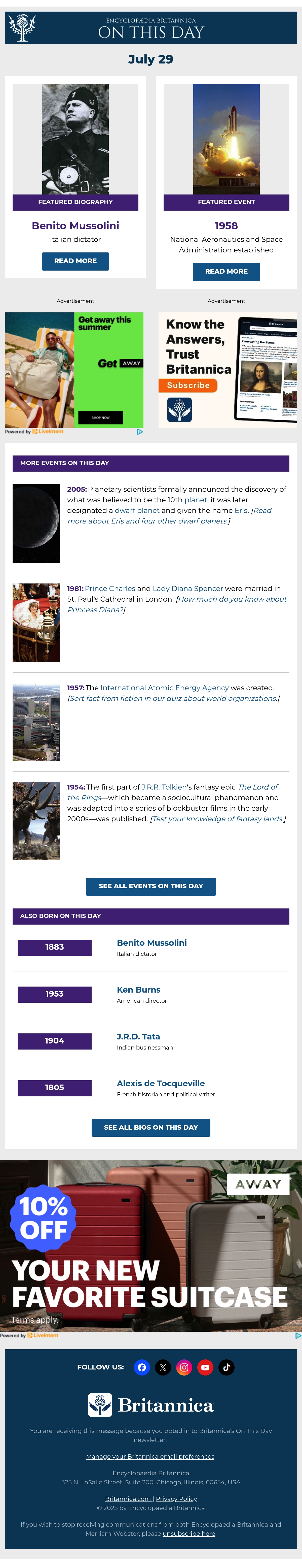Open Britannica's Facebook page
The height and width of the screenshot is (1568, 302).
pyautogui.click(x=142, y=1368)
